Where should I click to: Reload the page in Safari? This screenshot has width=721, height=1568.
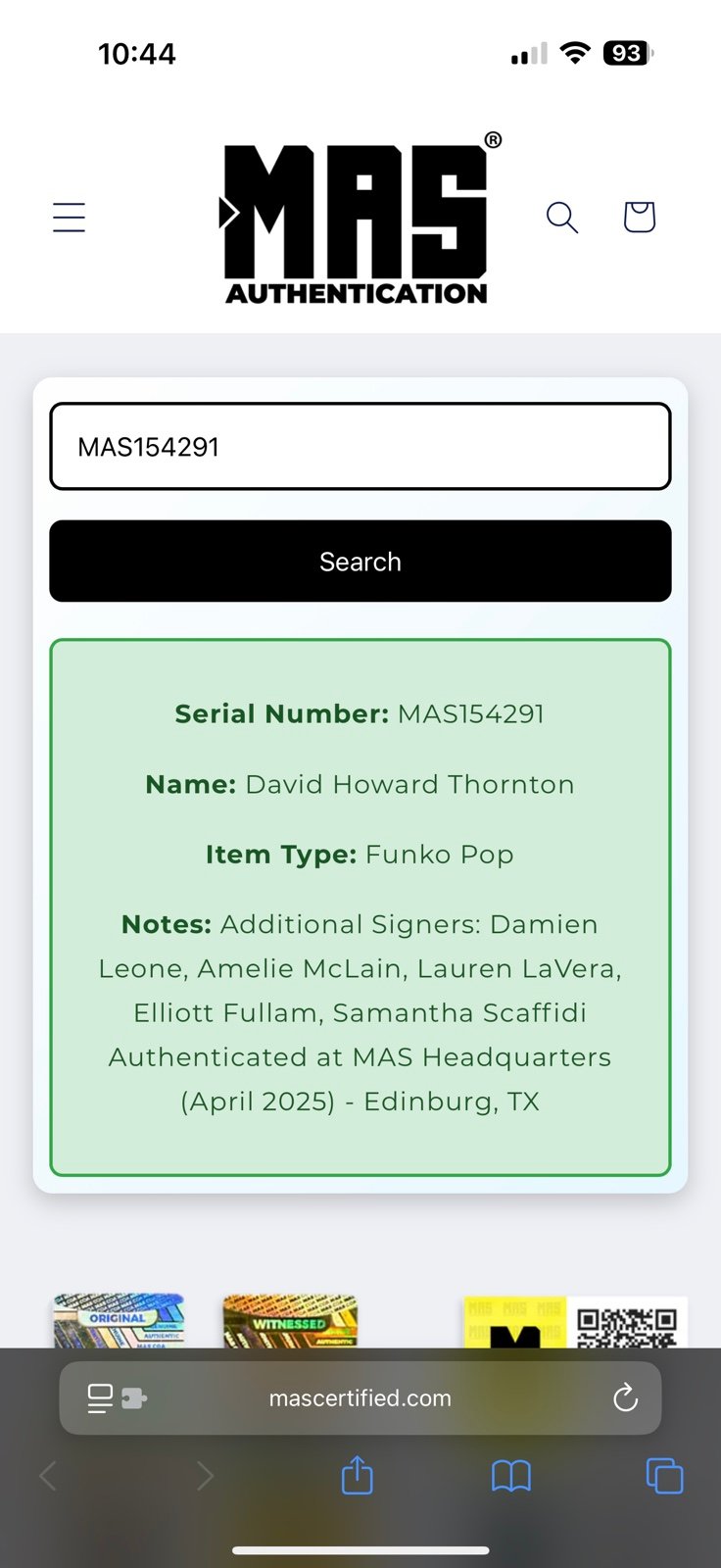[625, 1398]
